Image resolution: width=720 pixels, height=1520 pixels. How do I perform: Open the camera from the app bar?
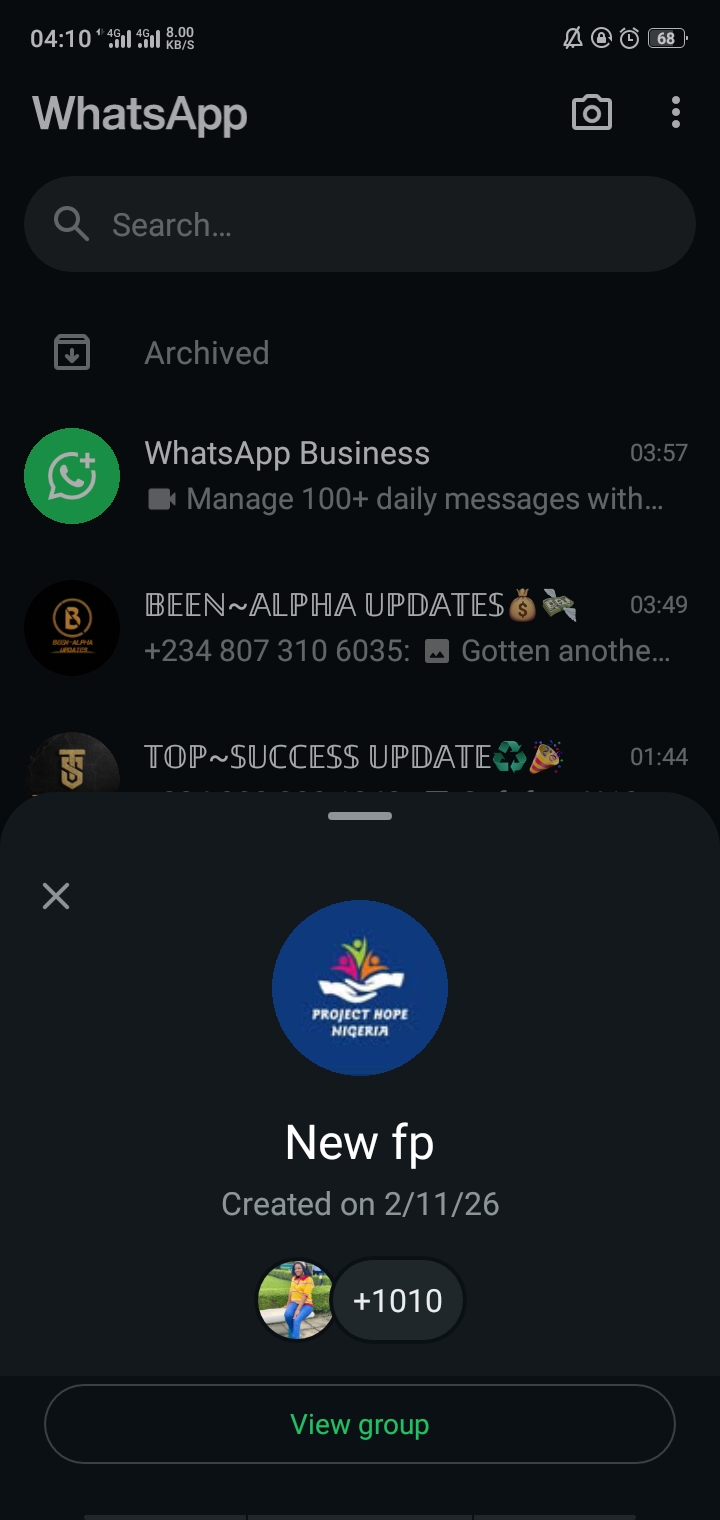(x=591, y=113)
